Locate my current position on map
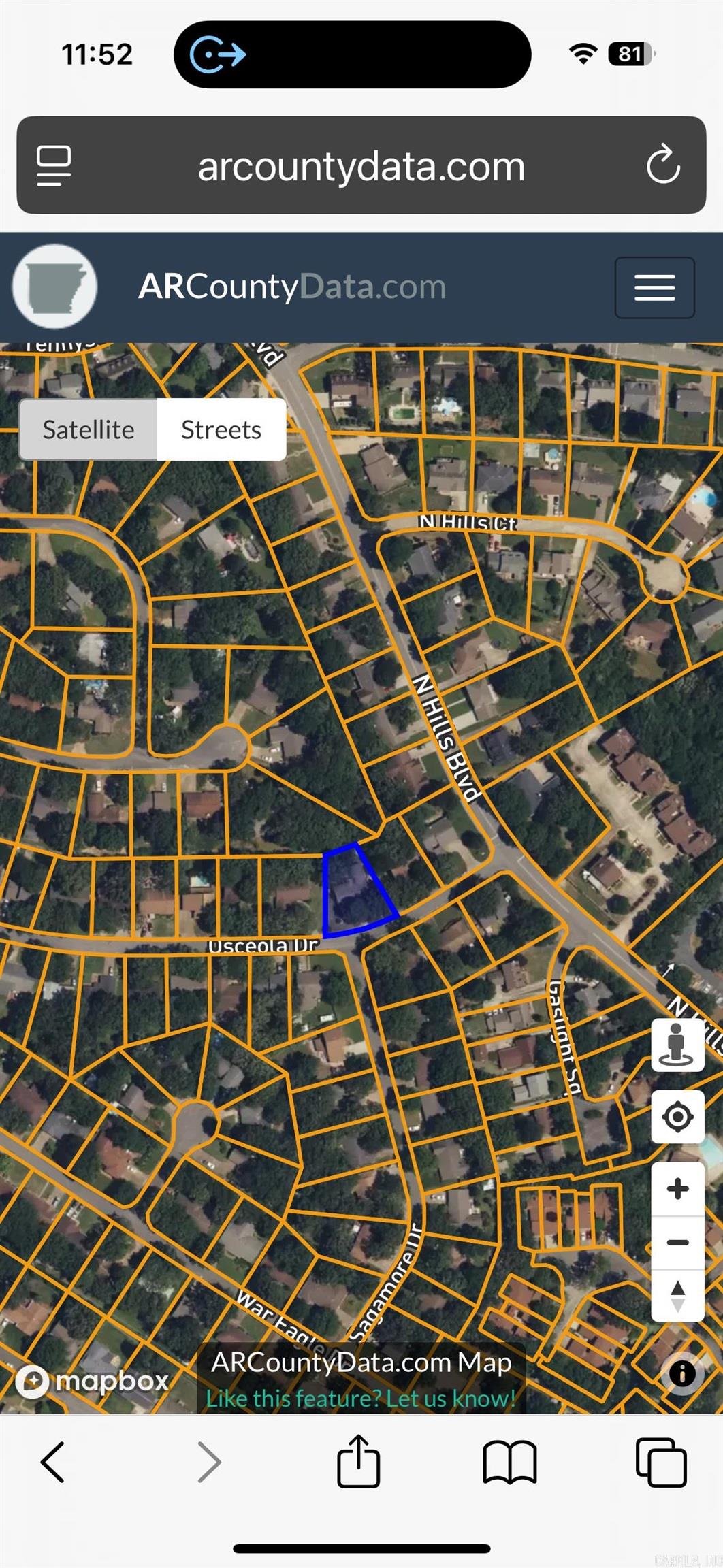 pyautogui.click(x=677, y=1117)
